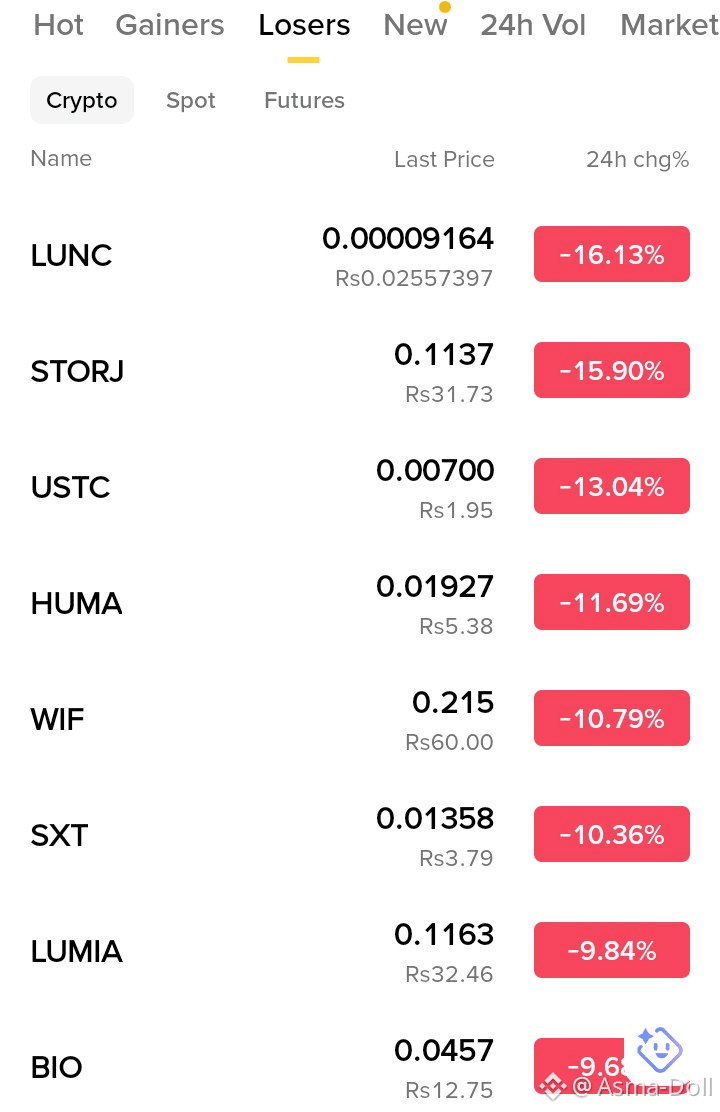The image size is (720, 1112).
Task: Sort by 24h chg% column
Action: point(637,160)
